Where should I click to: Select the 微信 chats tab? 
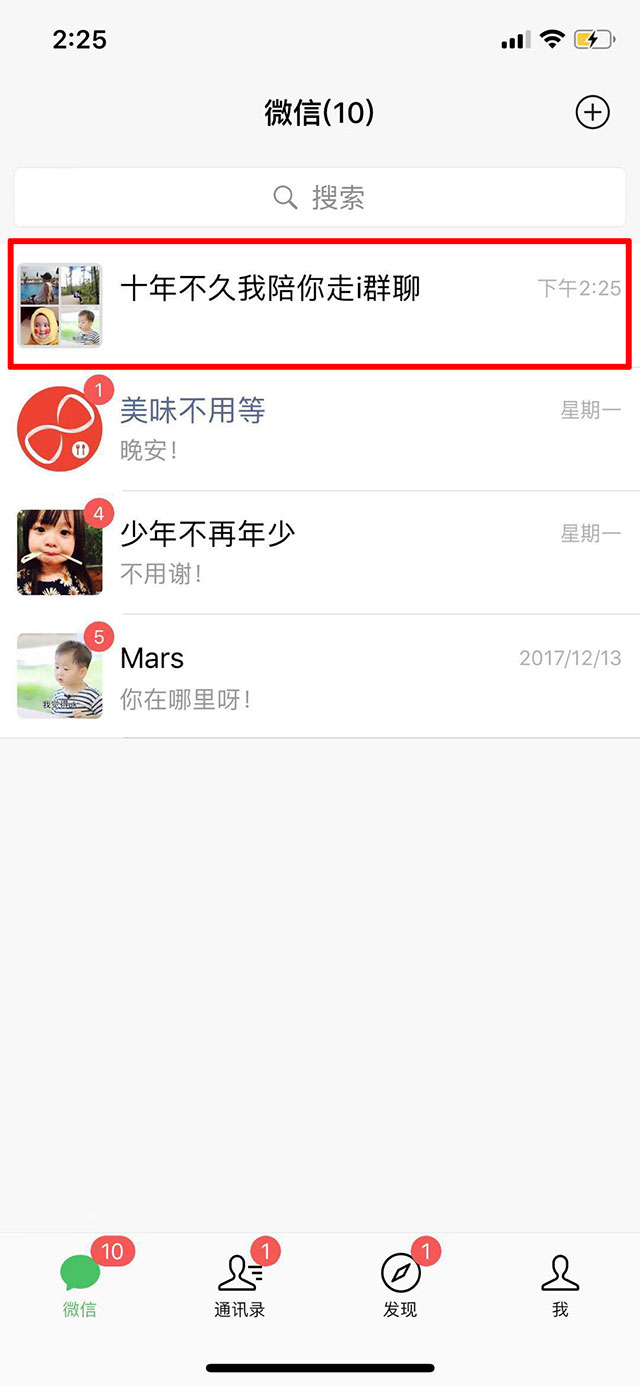(80, 1284)
